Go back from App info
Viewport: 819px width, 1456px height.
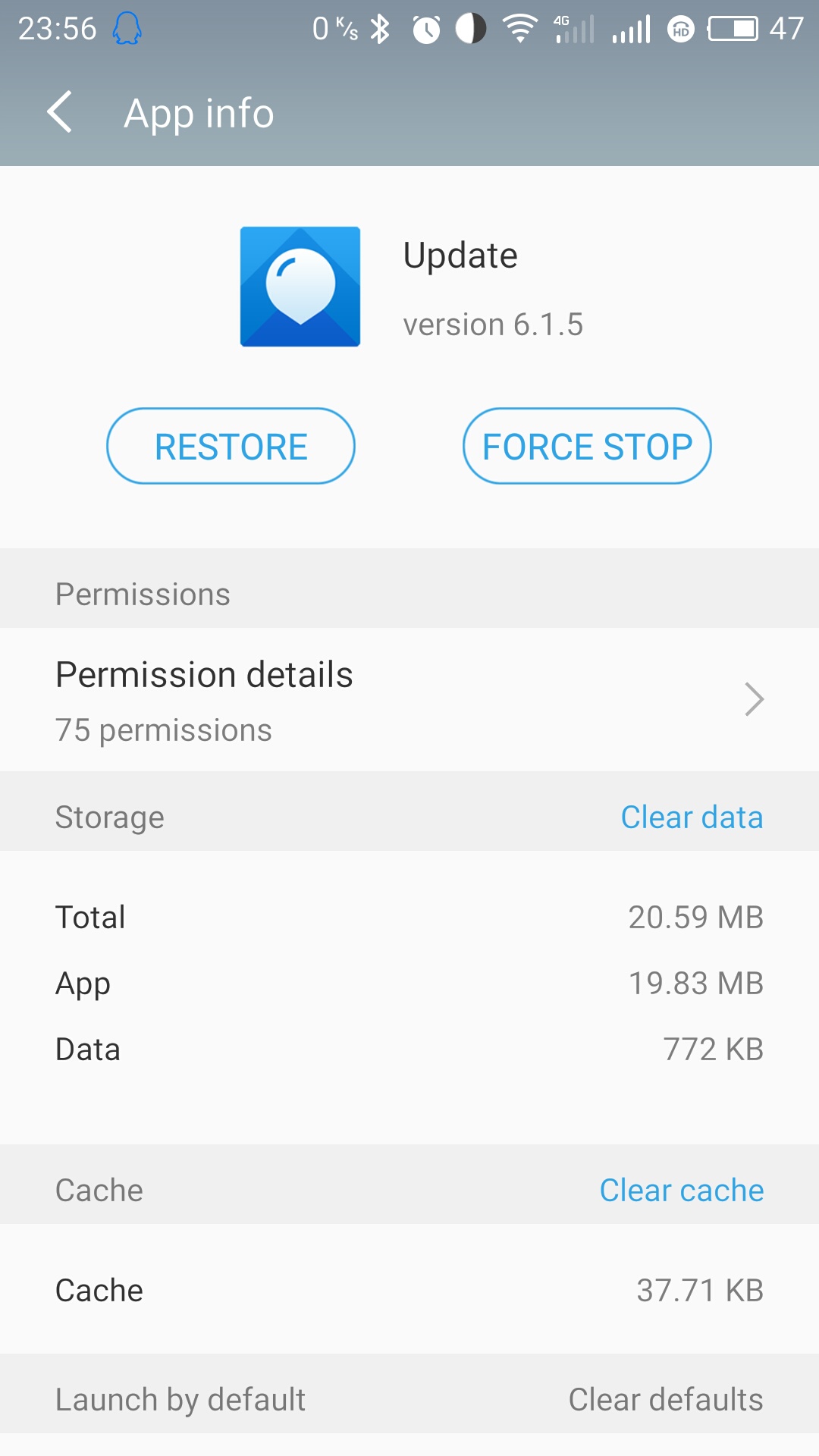click(x=60, y=112)
